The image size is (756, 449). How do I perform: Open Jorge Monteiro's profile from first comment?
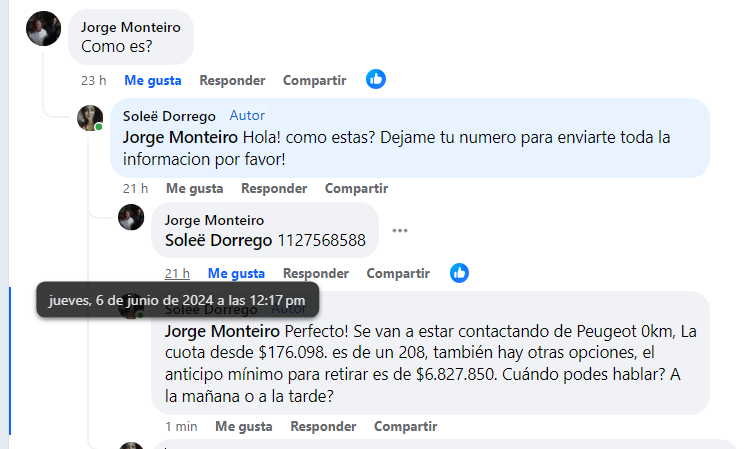pyautogui.click(x=131, y=27)
